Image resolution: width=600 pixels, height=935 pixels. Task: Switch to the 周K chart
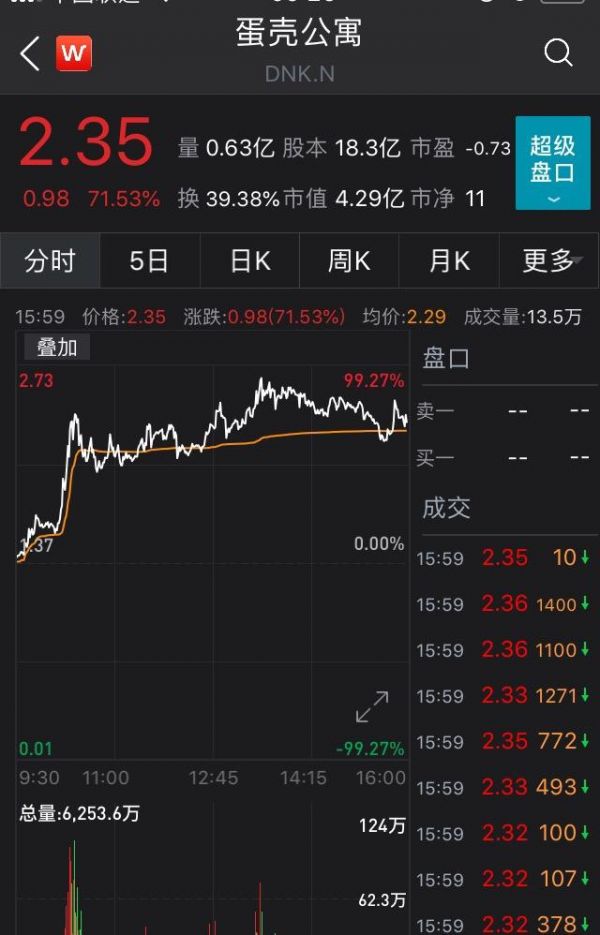pos(349,261)
